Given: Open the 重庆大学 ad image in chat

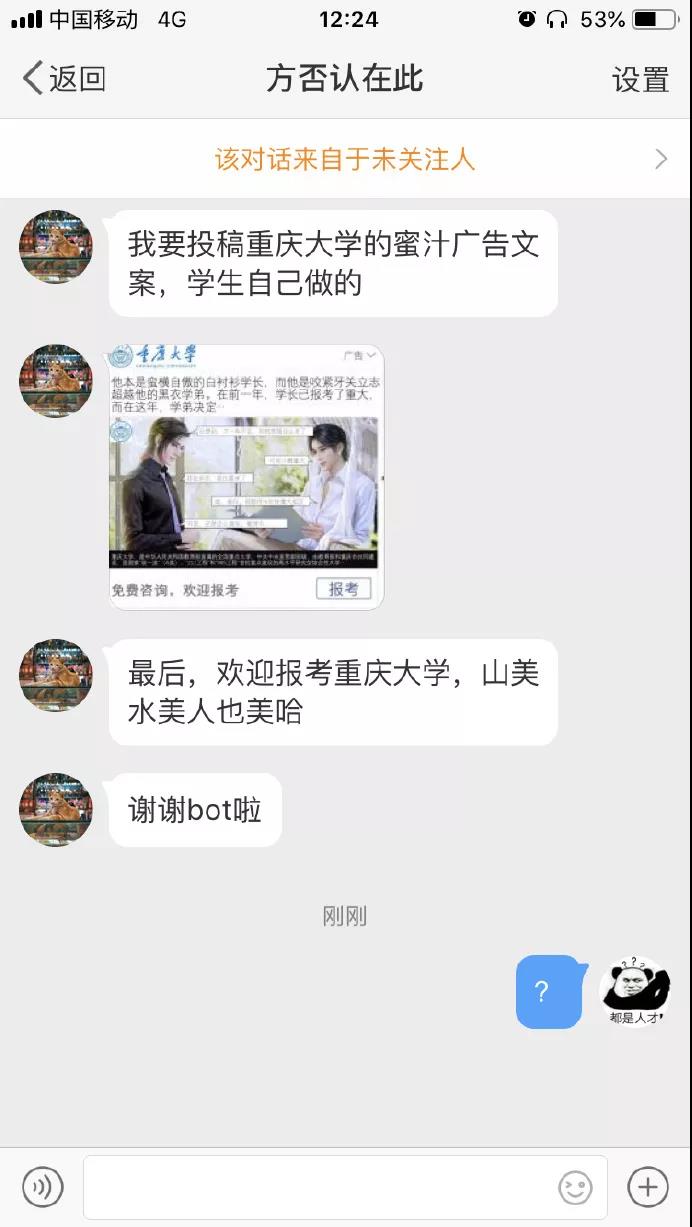Looking at the screenshot, I should (246, 476).
